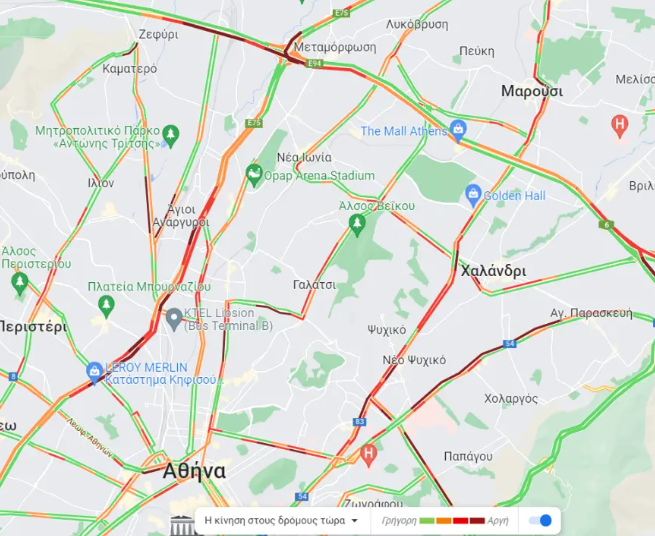This screenshot has width=655, height=536.
Task: Tap the hospital marker near Παπάγου
Action: pyautogui.click(x=369, y=453)
